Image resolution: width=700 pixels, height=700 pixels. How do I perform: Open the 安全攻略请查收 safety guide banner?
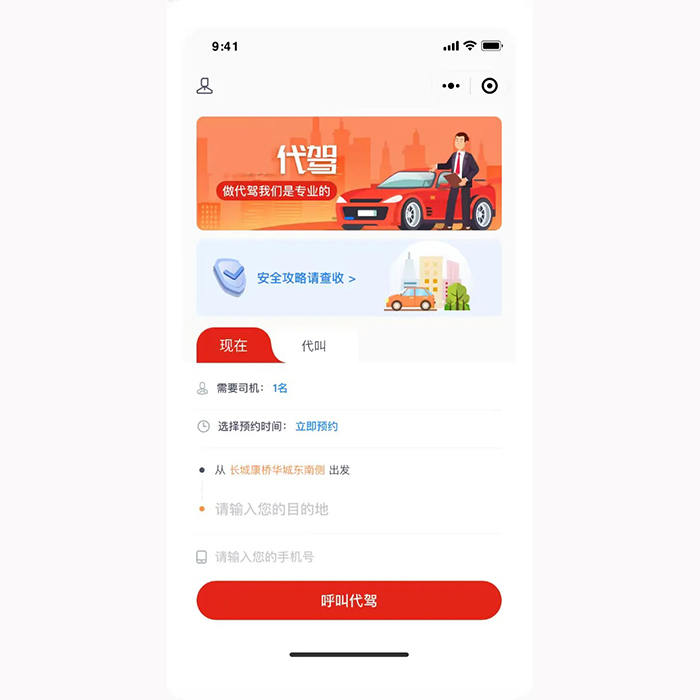point(348,278)
